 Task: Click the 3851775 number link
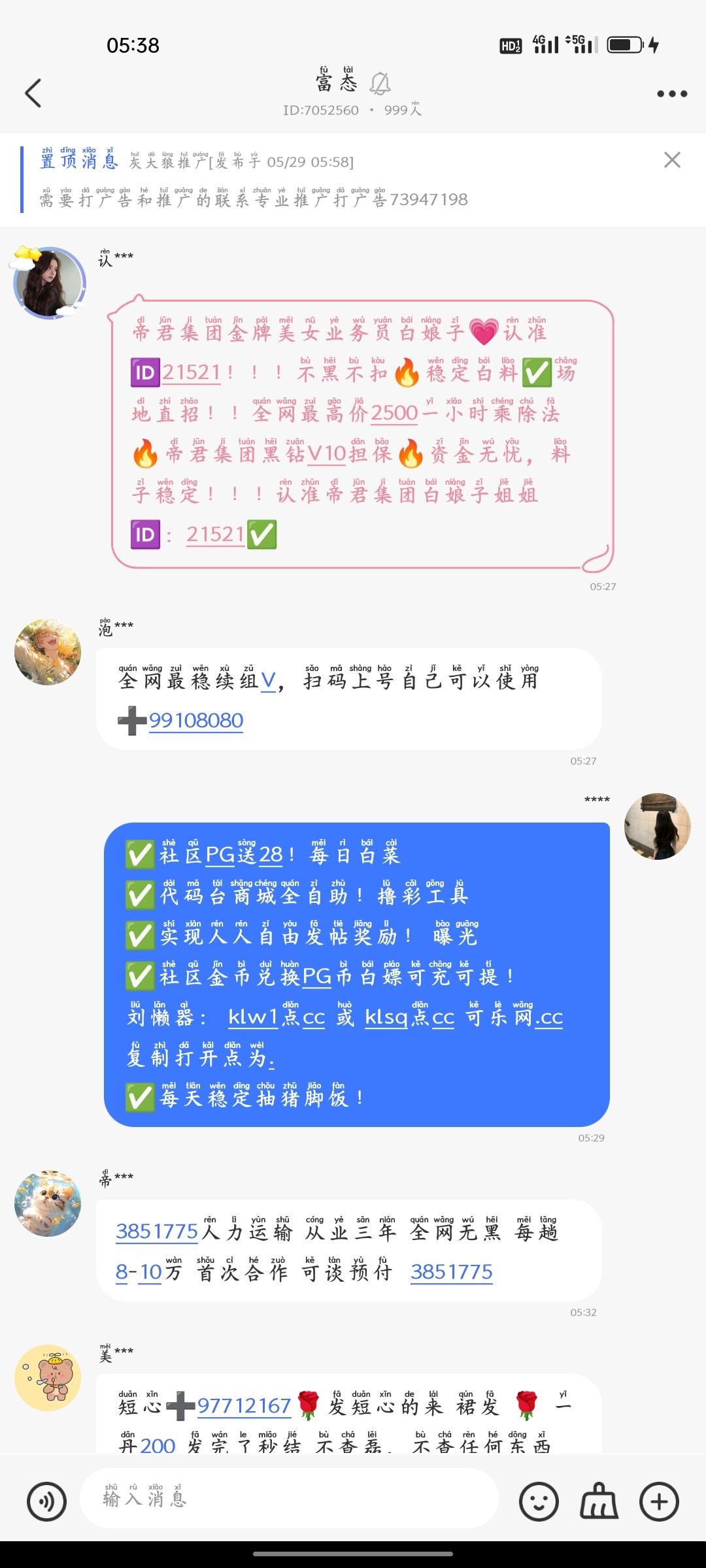[157, 1231]
